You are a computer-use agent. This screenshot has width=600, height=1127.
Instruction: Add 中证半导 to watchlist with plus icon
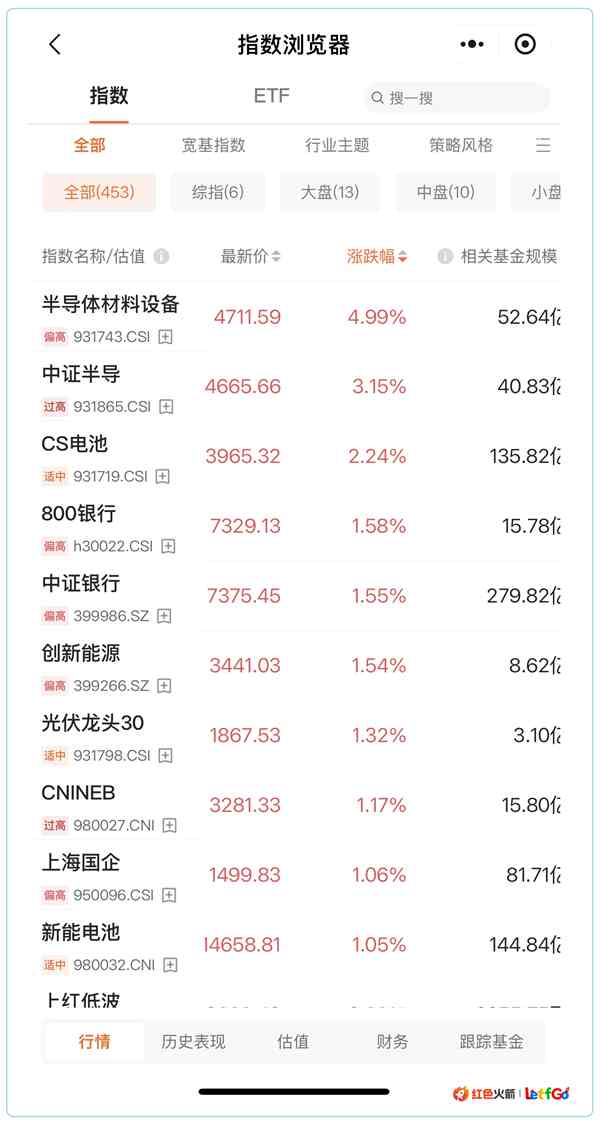[166, 407]
